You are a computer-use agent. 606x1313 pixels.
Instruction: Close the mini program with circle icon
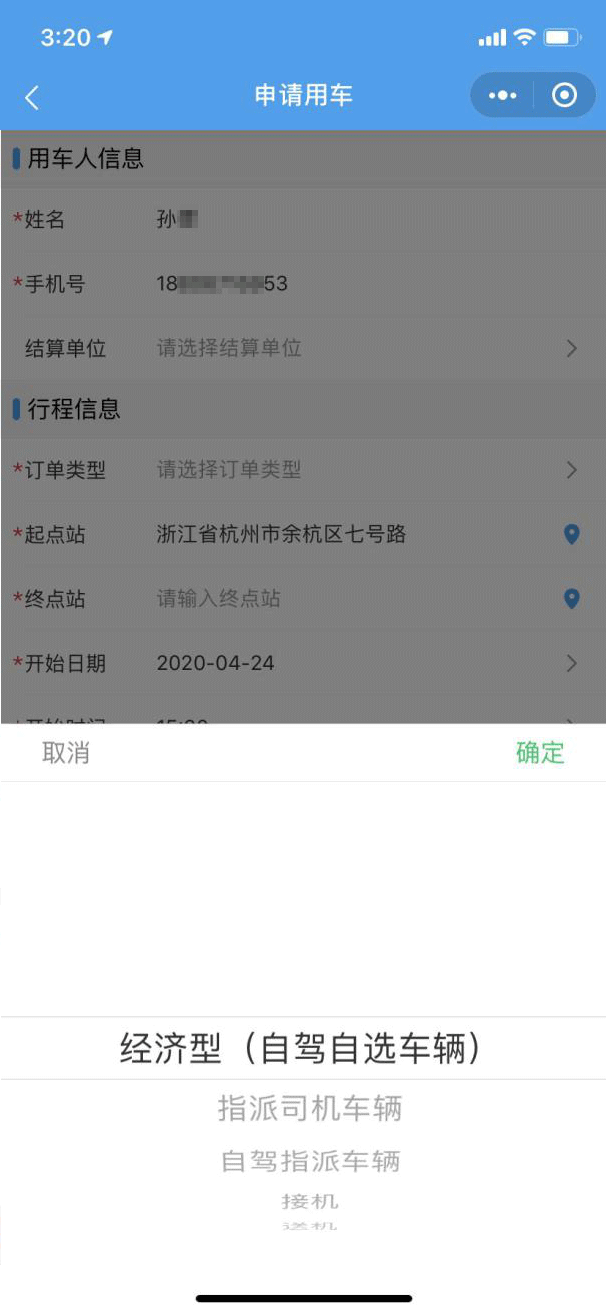coord(565,96)
